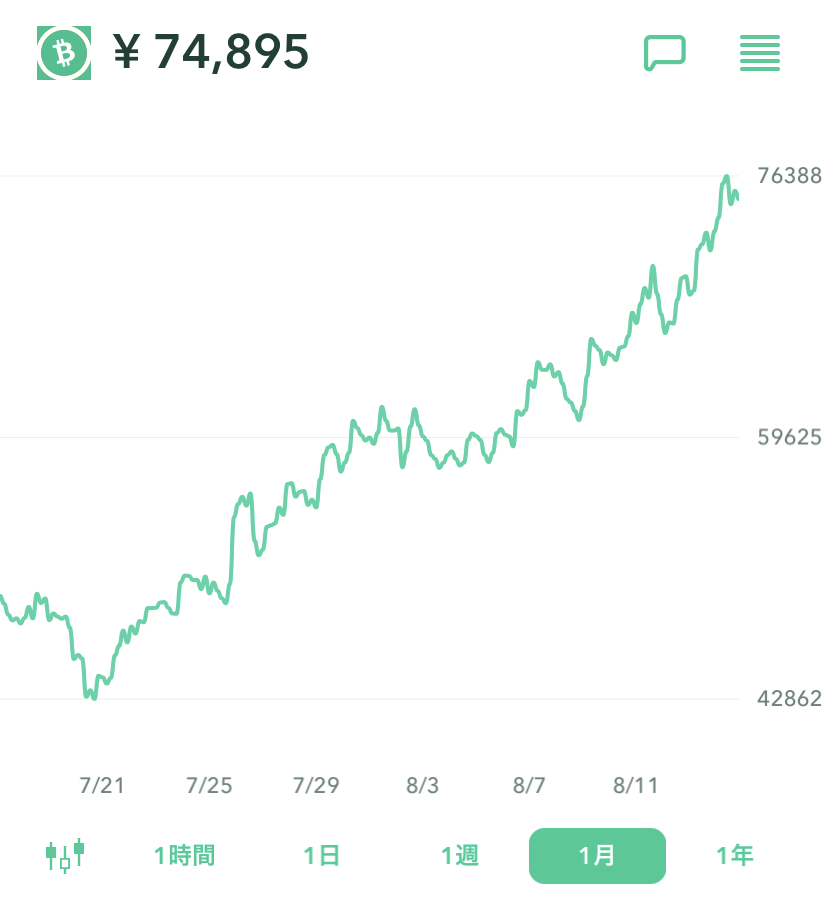Image resolution: width=828 pixels, height=906 pixels.
Task: Select the 1日 time range
Action: (322, 855)
